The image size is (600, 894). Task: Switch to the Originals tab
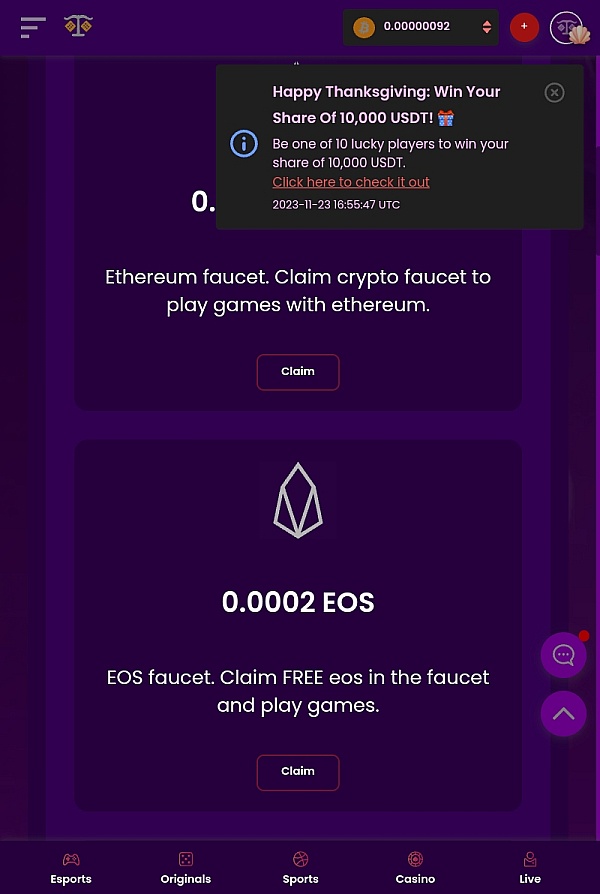pyautogui.click(x=186, y=867)
